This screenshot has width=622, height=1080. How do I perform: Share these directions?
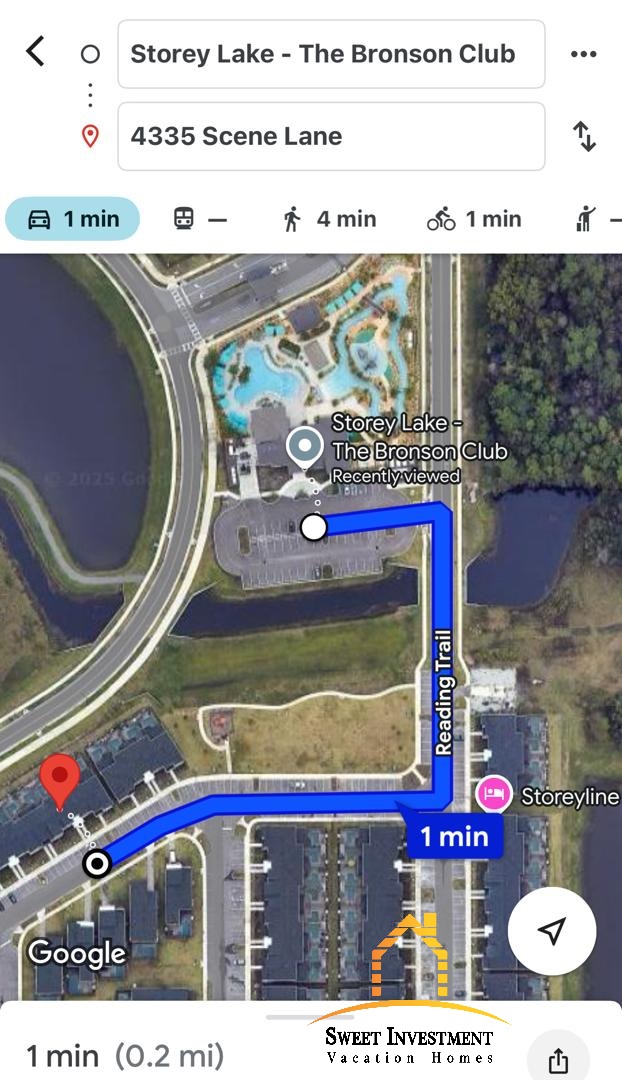(x=558, y=1060)
